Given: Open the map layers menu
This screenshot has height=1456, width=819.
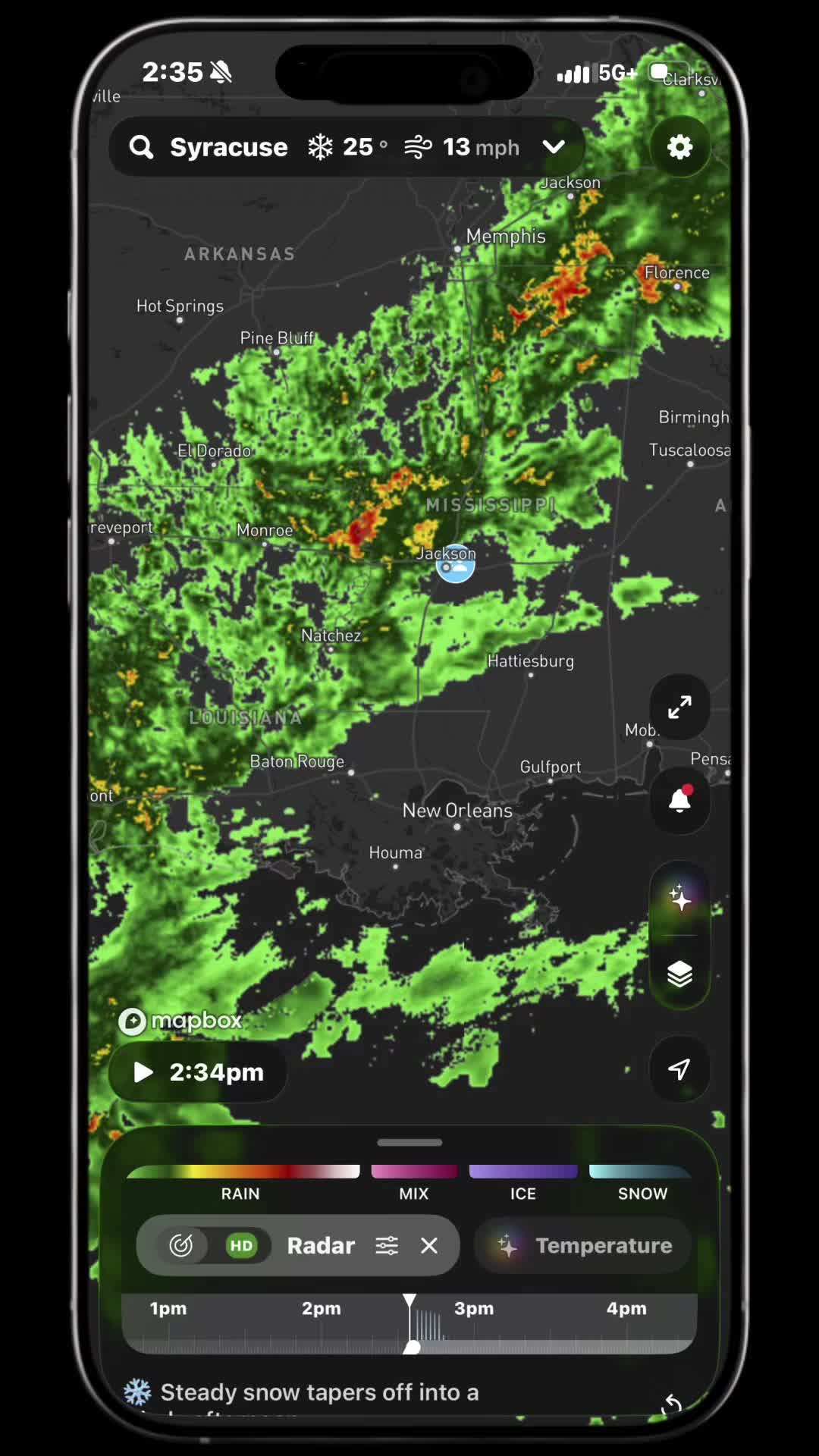Looking at the screenshot, I should tap(679, 974).
